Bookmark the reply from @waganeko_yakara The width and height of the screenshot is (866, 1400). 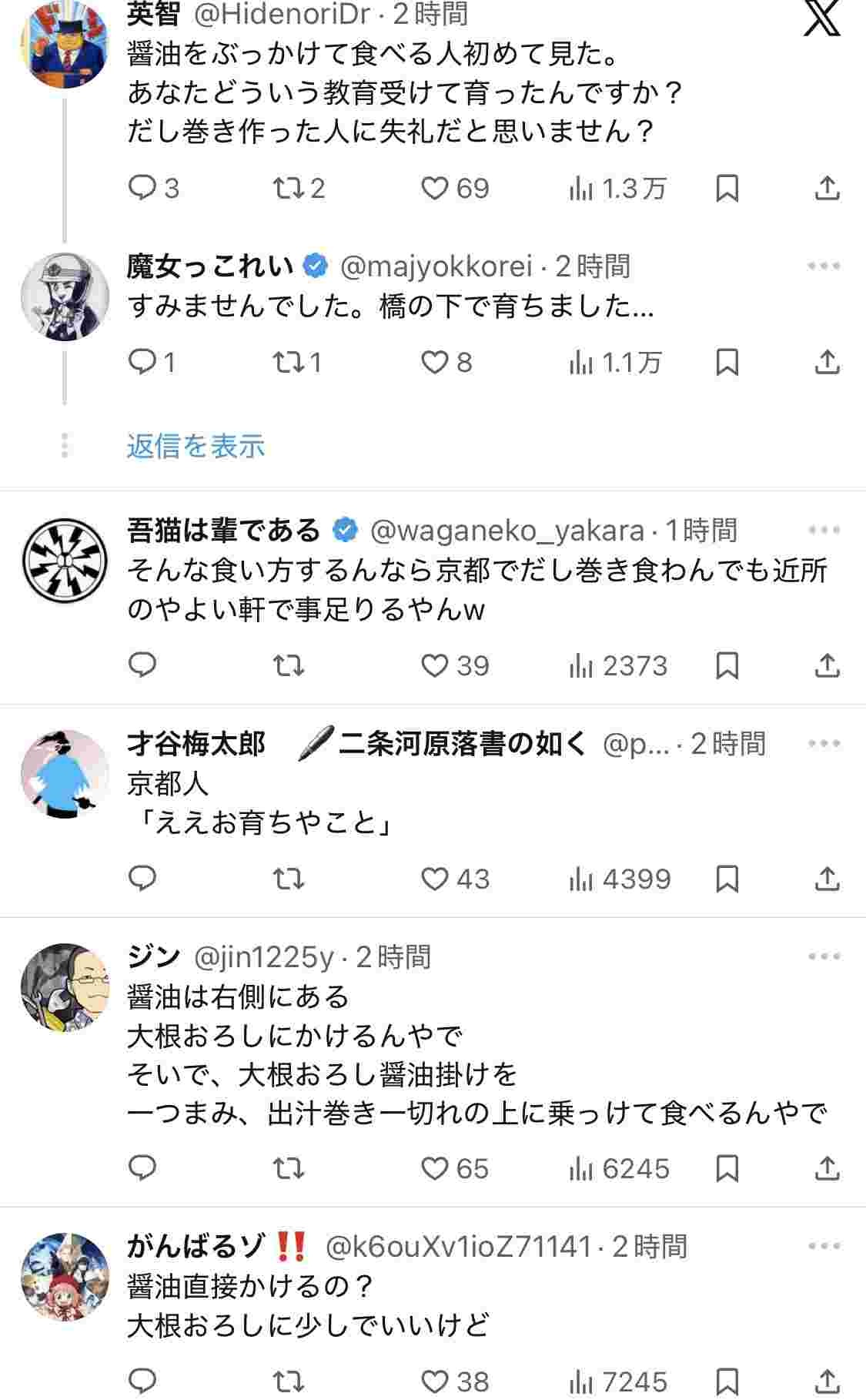(x=727, y=665)
